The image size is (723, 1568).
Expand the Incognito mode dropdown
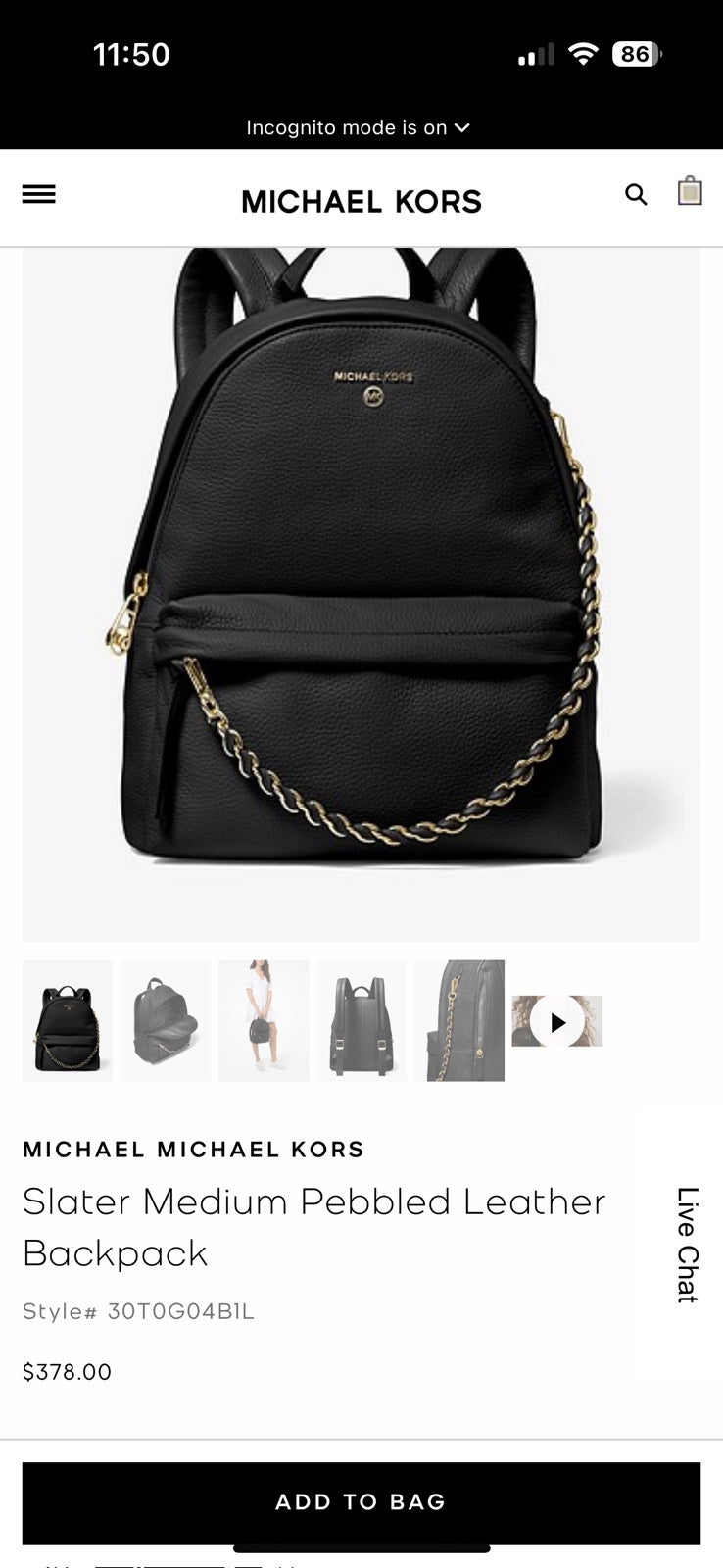[x=359, y=127]
